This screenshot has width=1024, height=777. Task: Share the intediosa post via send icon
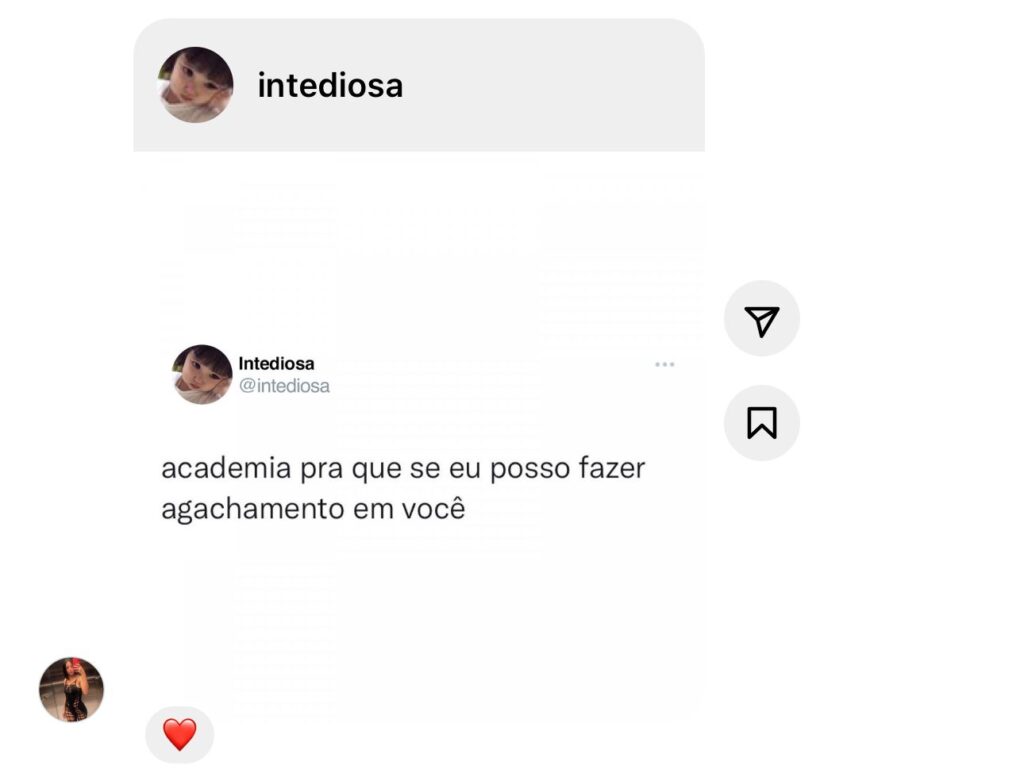click(x=761, y=320)
